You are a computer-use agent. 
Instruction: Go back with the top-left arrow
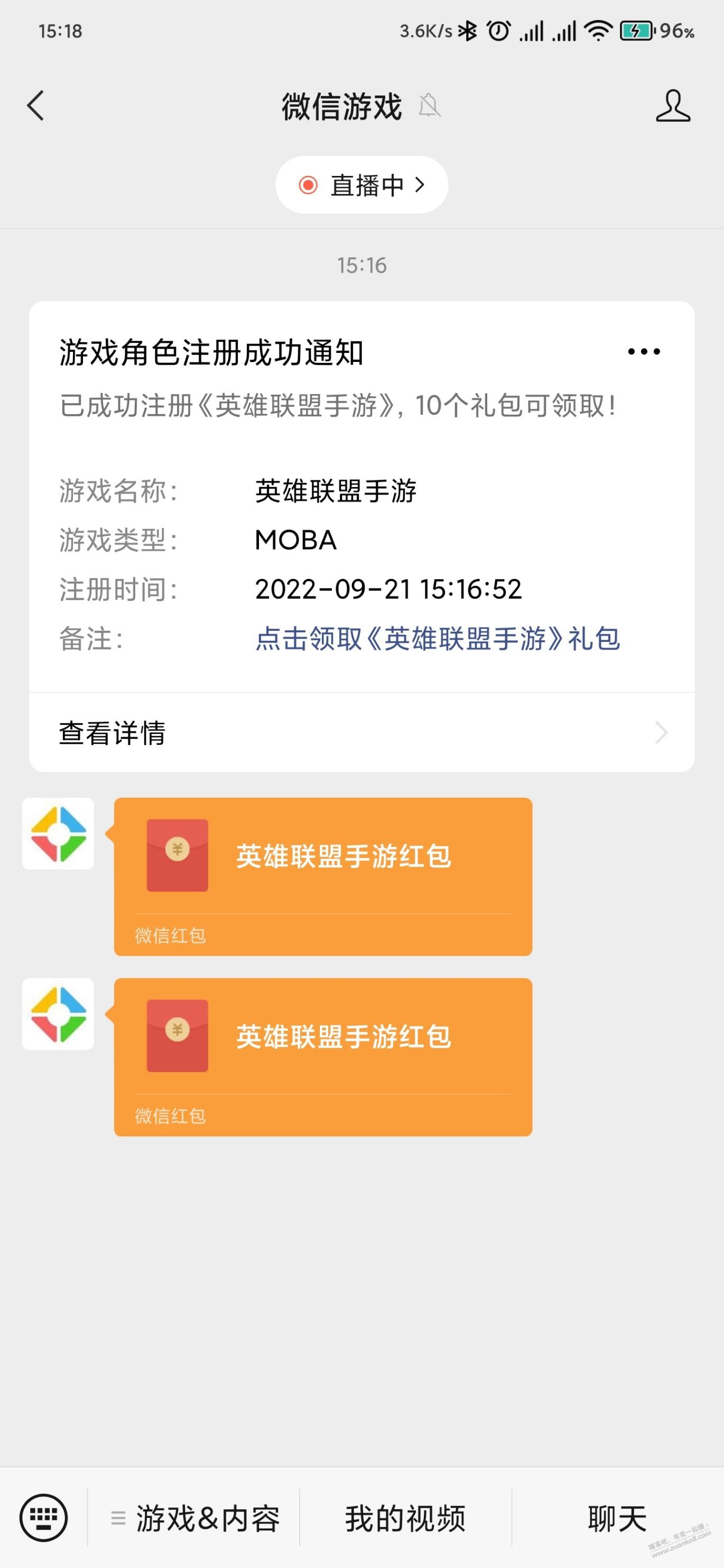[x=36, y=106]
